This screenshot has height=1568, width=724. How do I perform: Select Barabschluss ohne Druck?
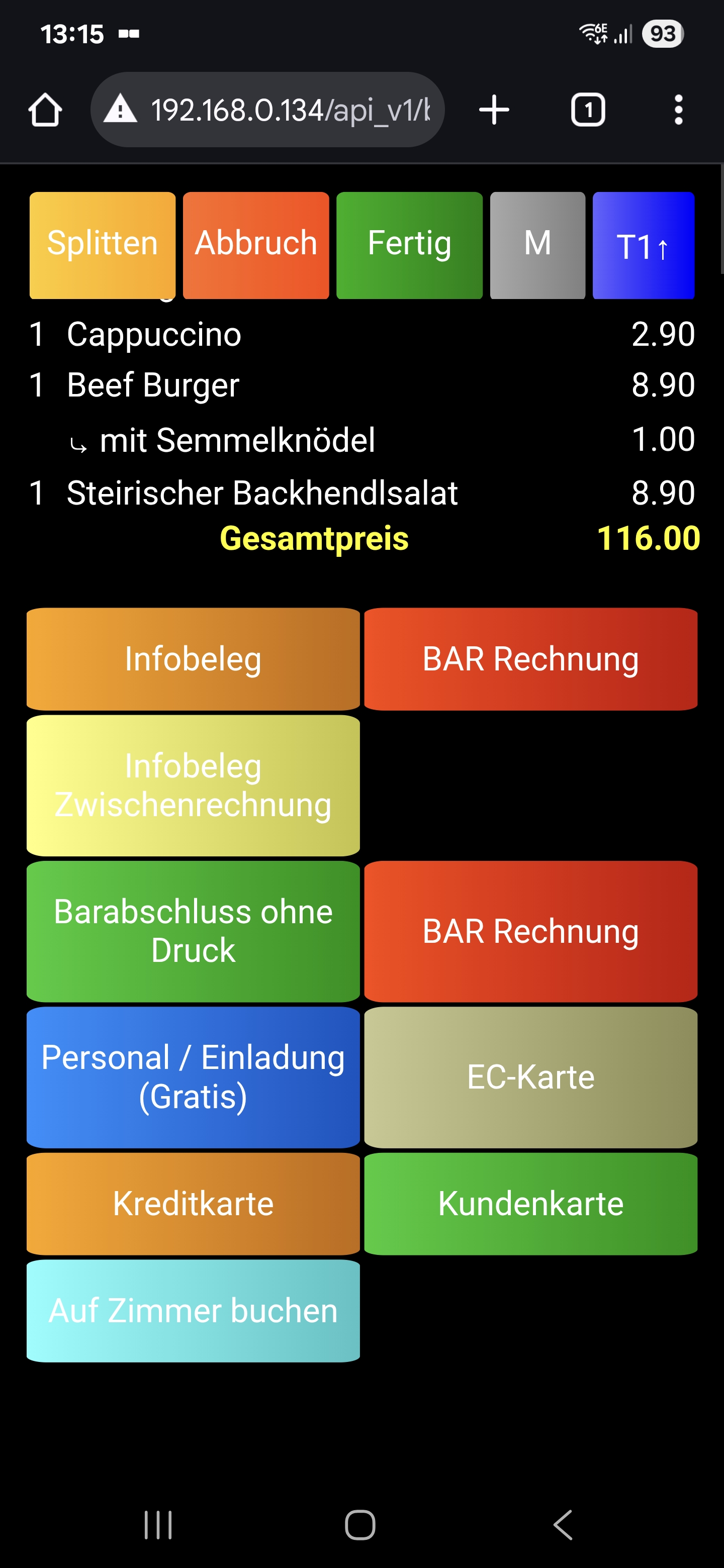(x=193, y=931)
